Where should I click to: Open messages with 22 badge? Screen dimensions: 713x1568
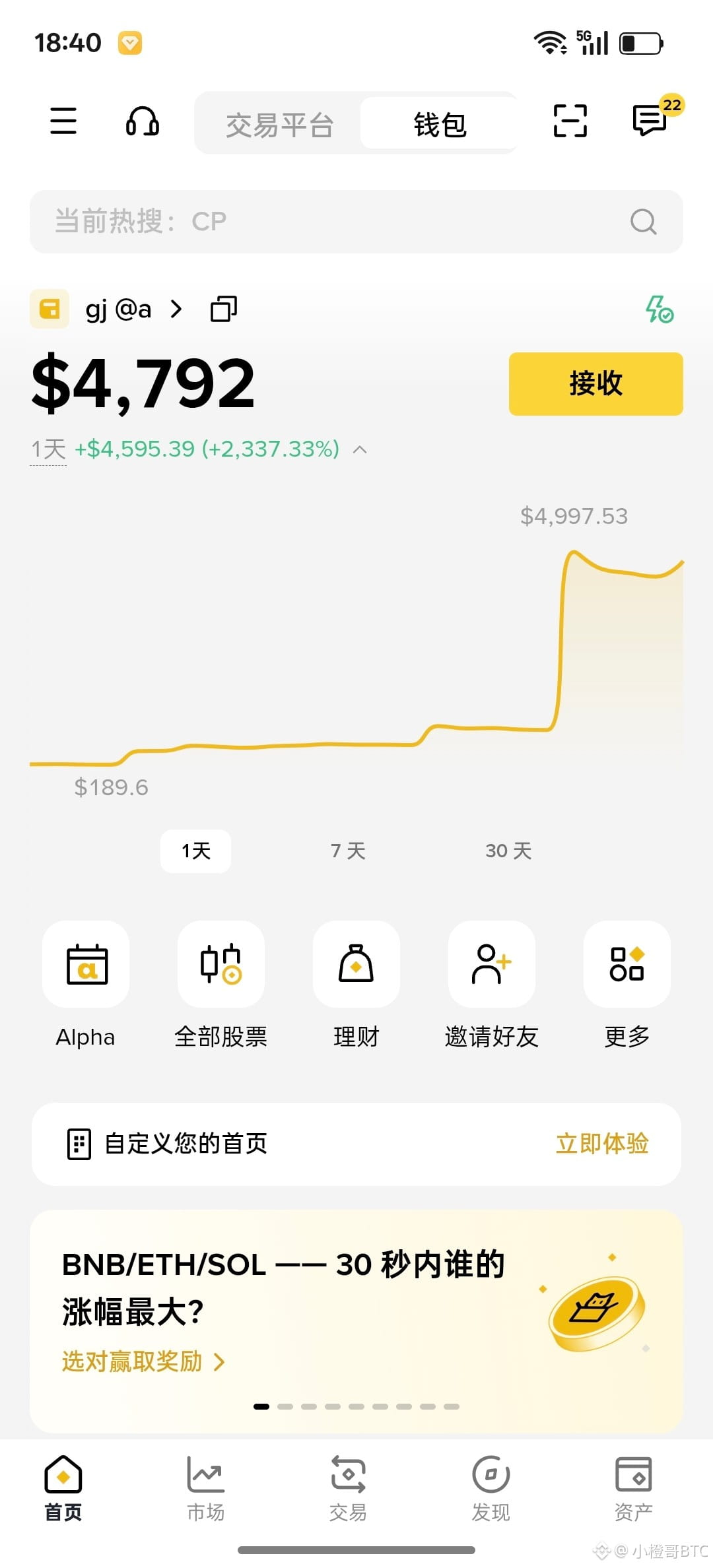coord(650,120)
